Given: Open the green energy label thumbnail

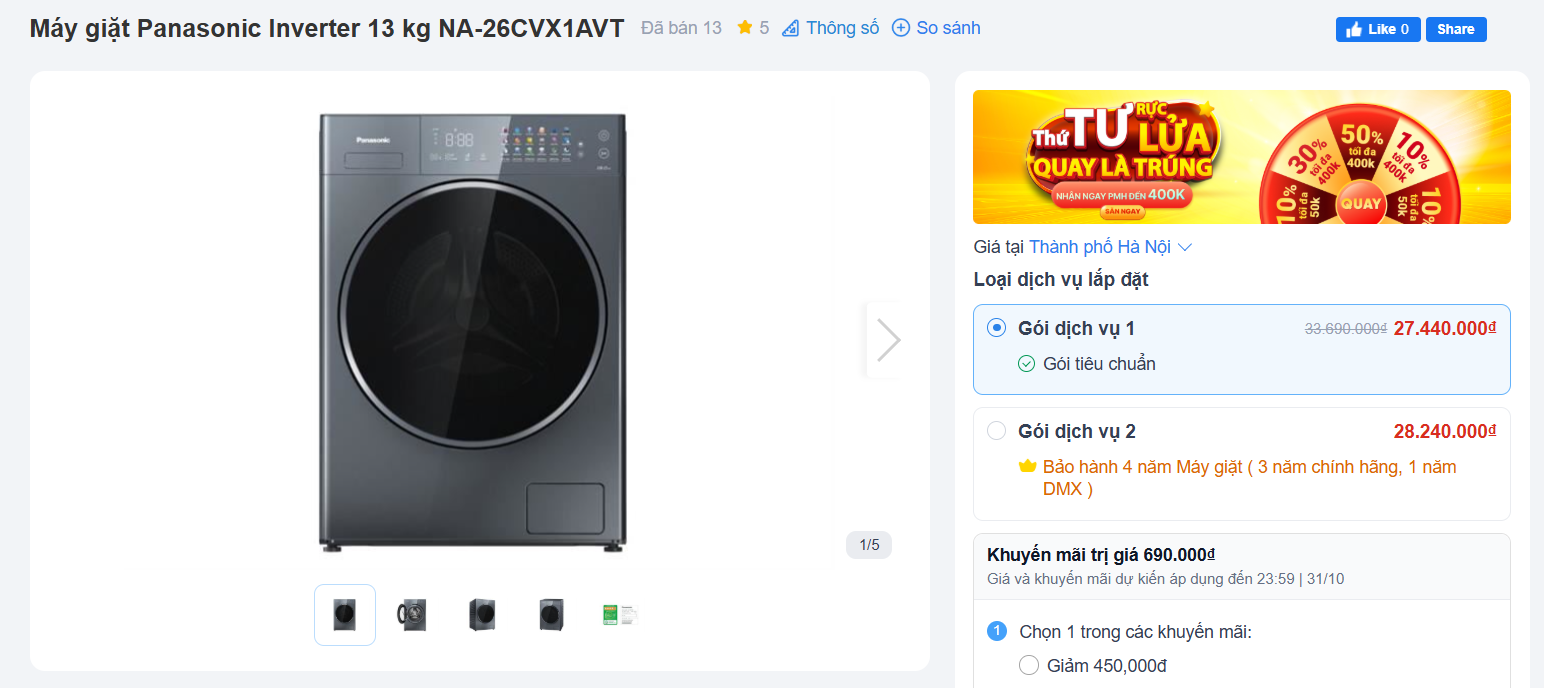Looking at the screenshot, I should pyautogui.click(x=620, y=615).
